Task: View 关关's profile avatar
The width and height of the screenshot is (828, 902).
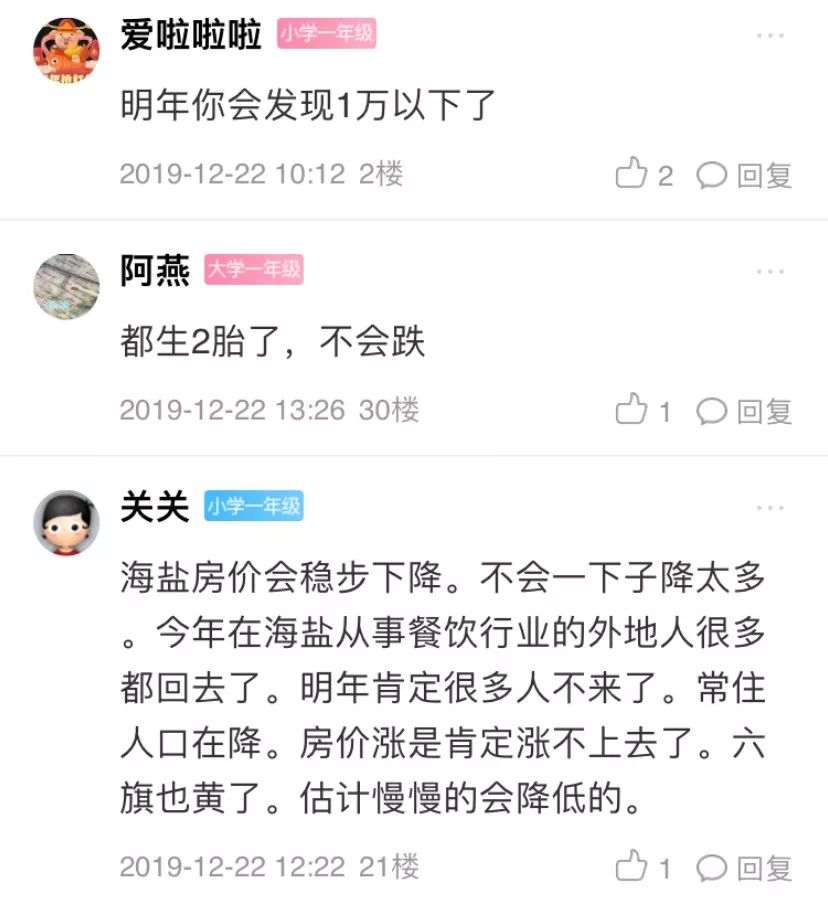Action: click(67, 522)
